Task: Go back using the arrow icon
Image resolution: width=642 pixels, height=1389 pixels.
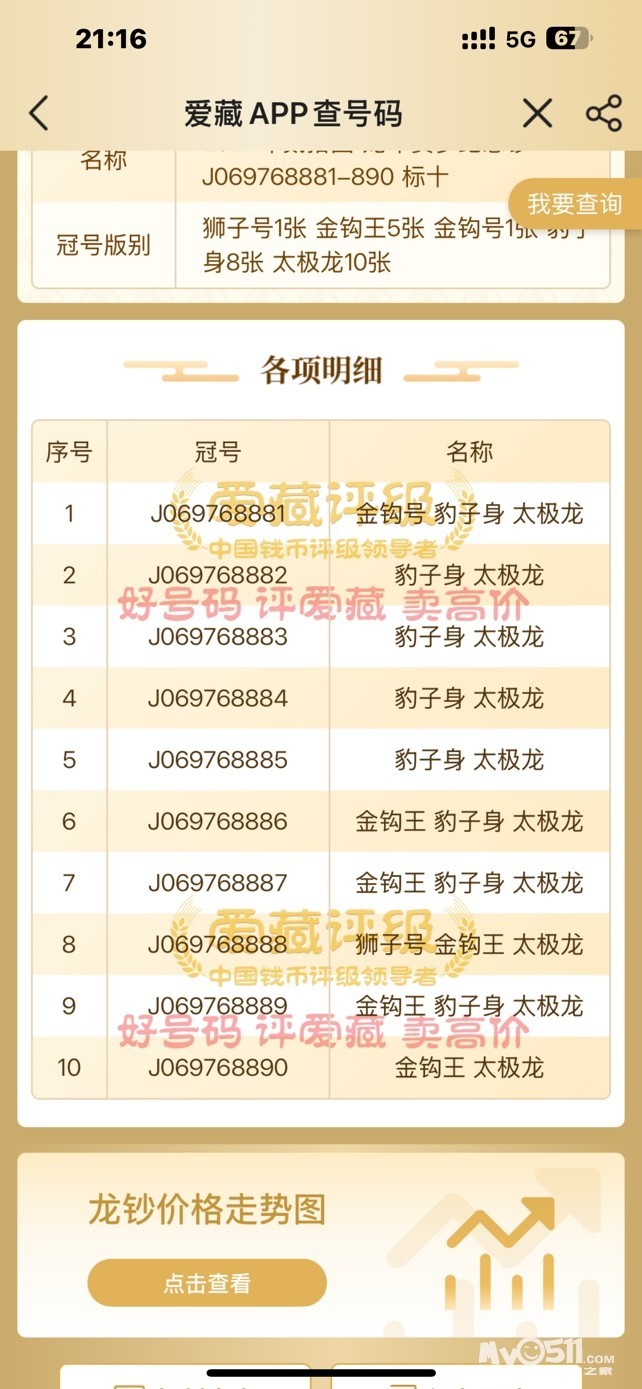Action: [38, 114]
